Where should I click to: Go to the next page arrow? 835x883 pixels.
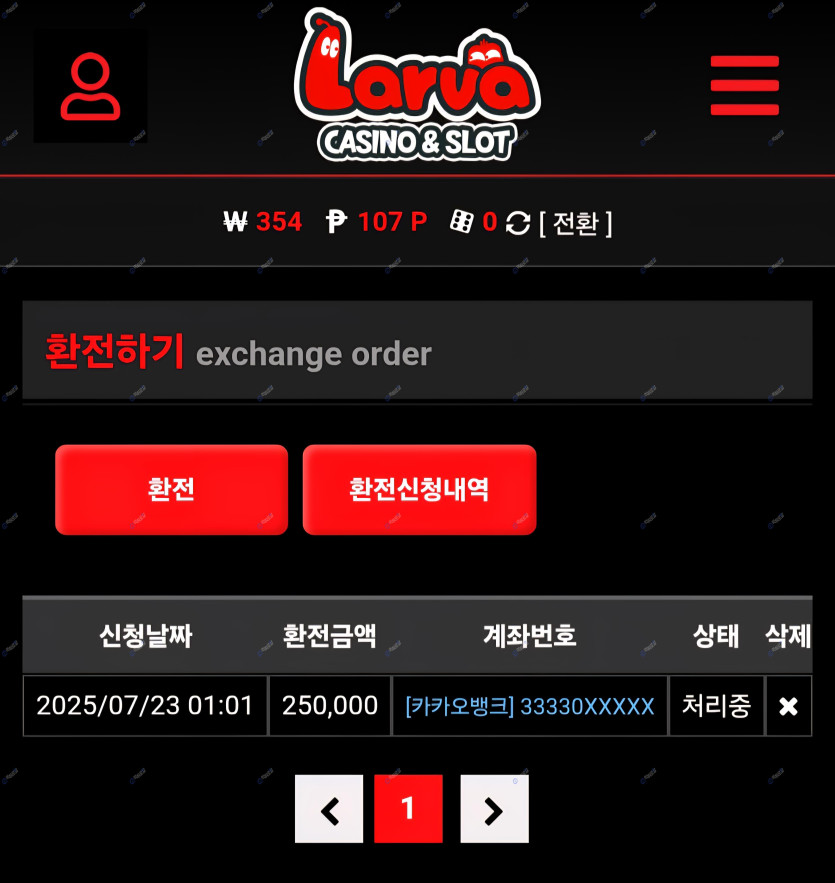coord(494,809)
